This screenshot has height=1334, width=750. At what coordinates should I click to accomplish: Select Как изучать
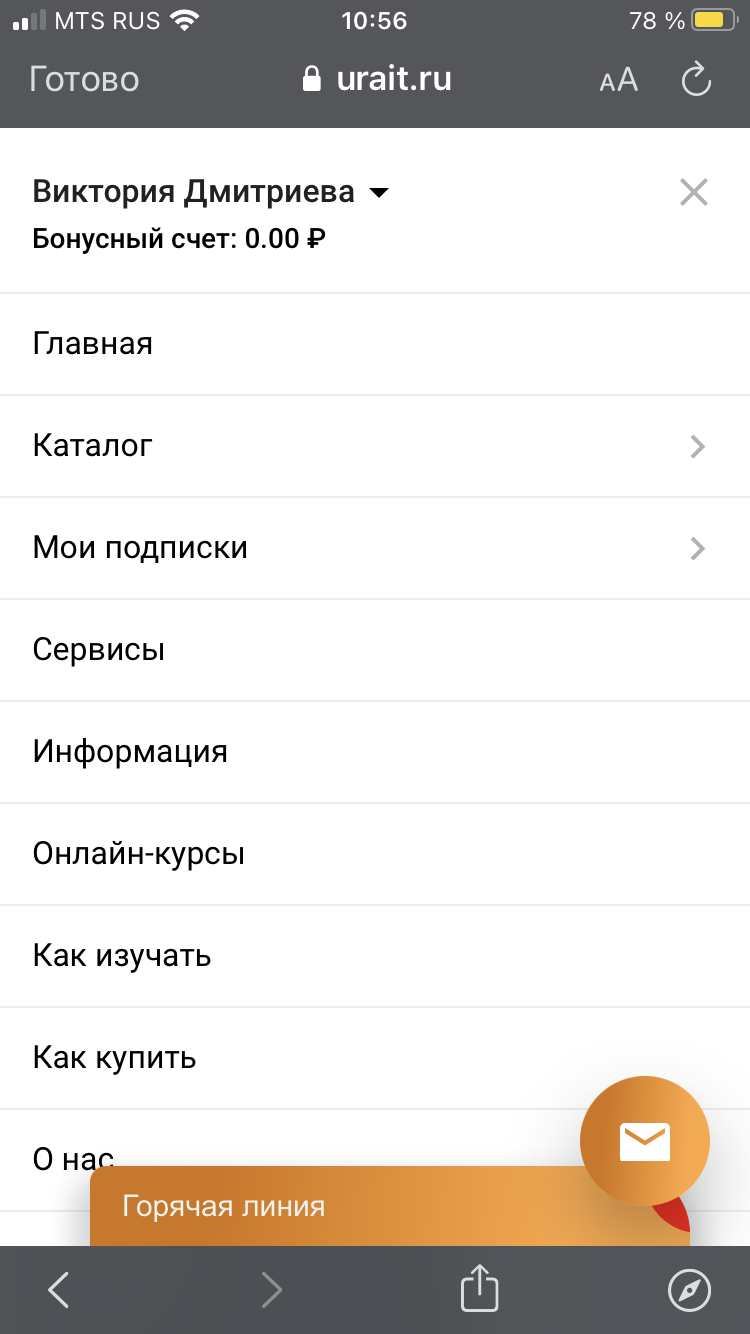point(375,956)
